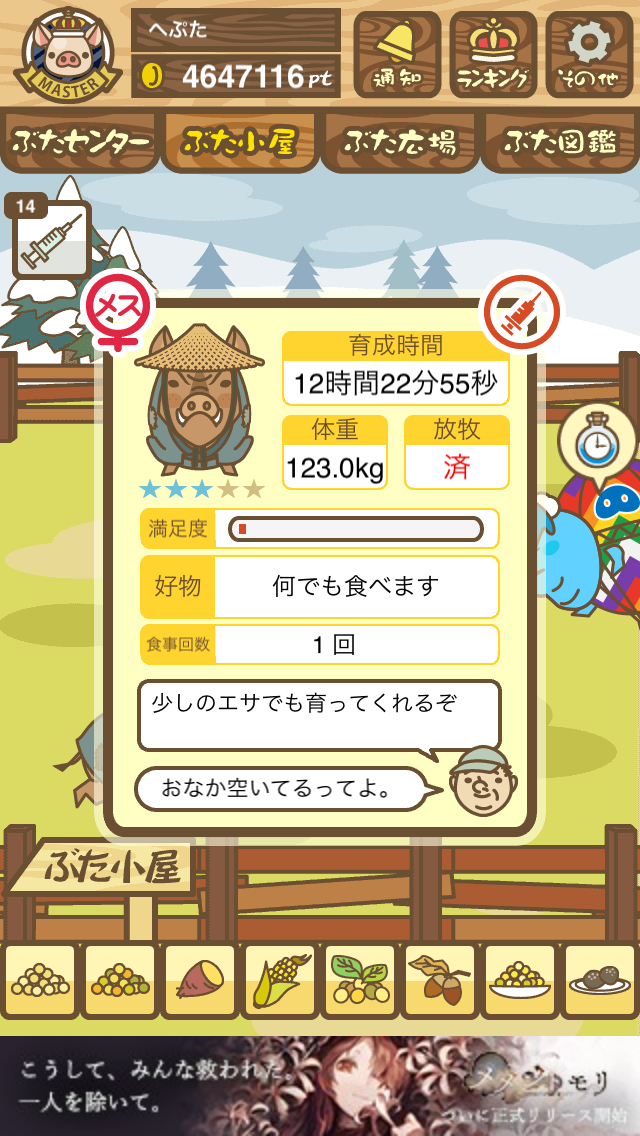The height and width of the screenshot is (1136, 640).
Task: Tap the syringe item with count 14
Action: (51, 238)
